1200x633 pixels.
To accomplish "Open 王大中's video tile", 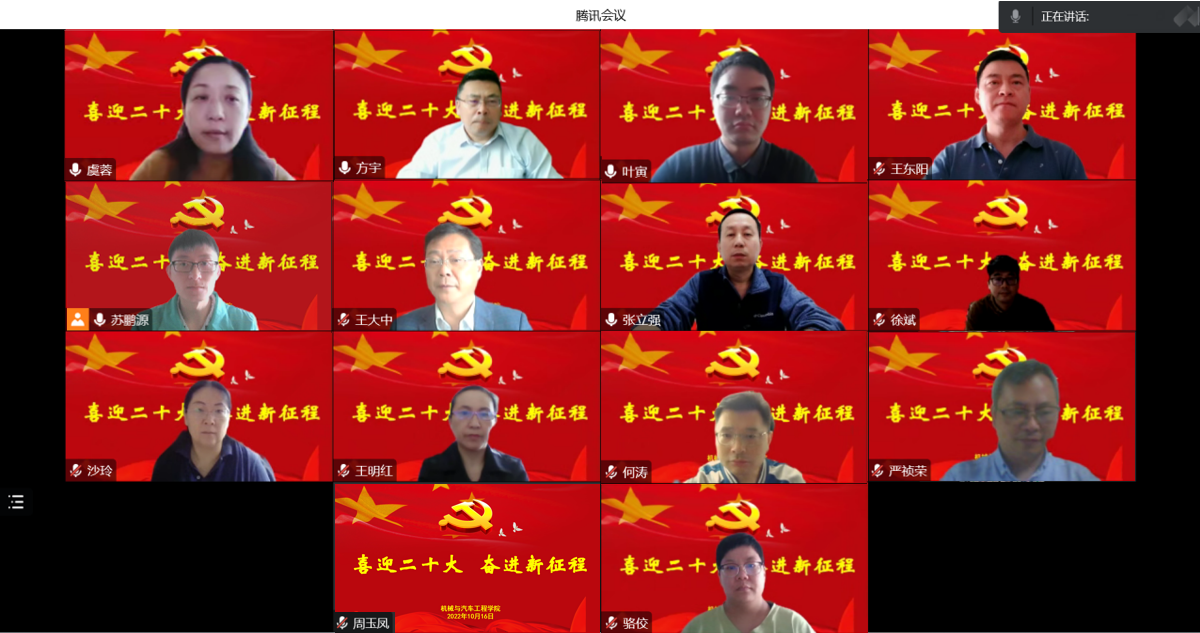I will (x=467, y=256).
